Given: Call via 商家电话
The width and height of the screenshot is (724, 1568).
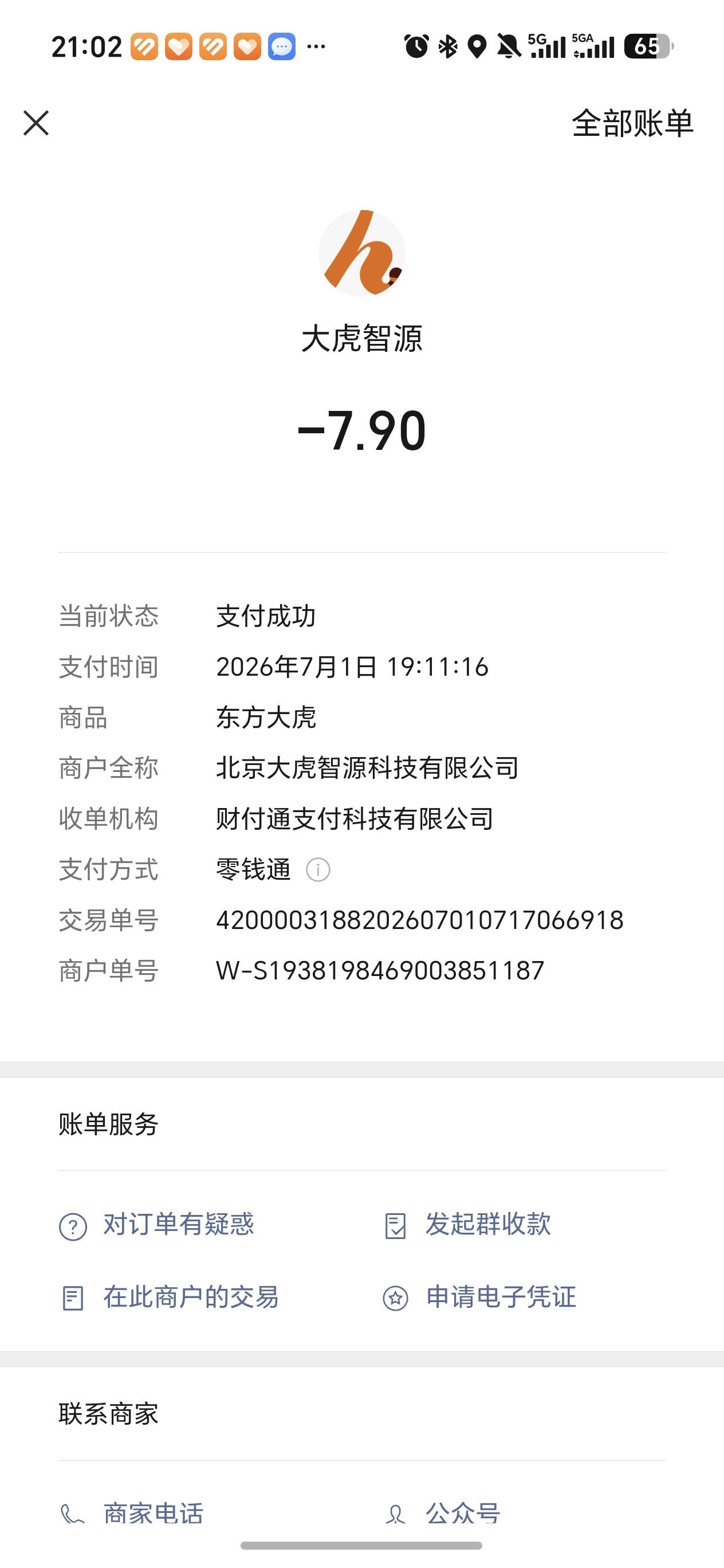Looking at the screenshot, I should [x=131, y=1513].
